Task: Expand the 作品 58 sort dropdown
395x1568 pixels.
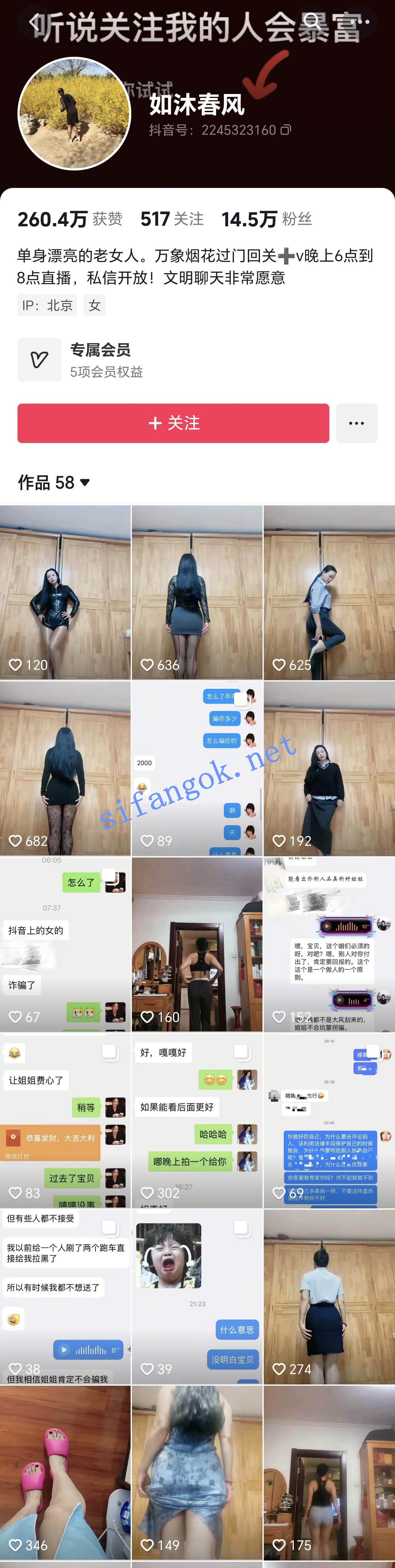Action: click(85, 483)
